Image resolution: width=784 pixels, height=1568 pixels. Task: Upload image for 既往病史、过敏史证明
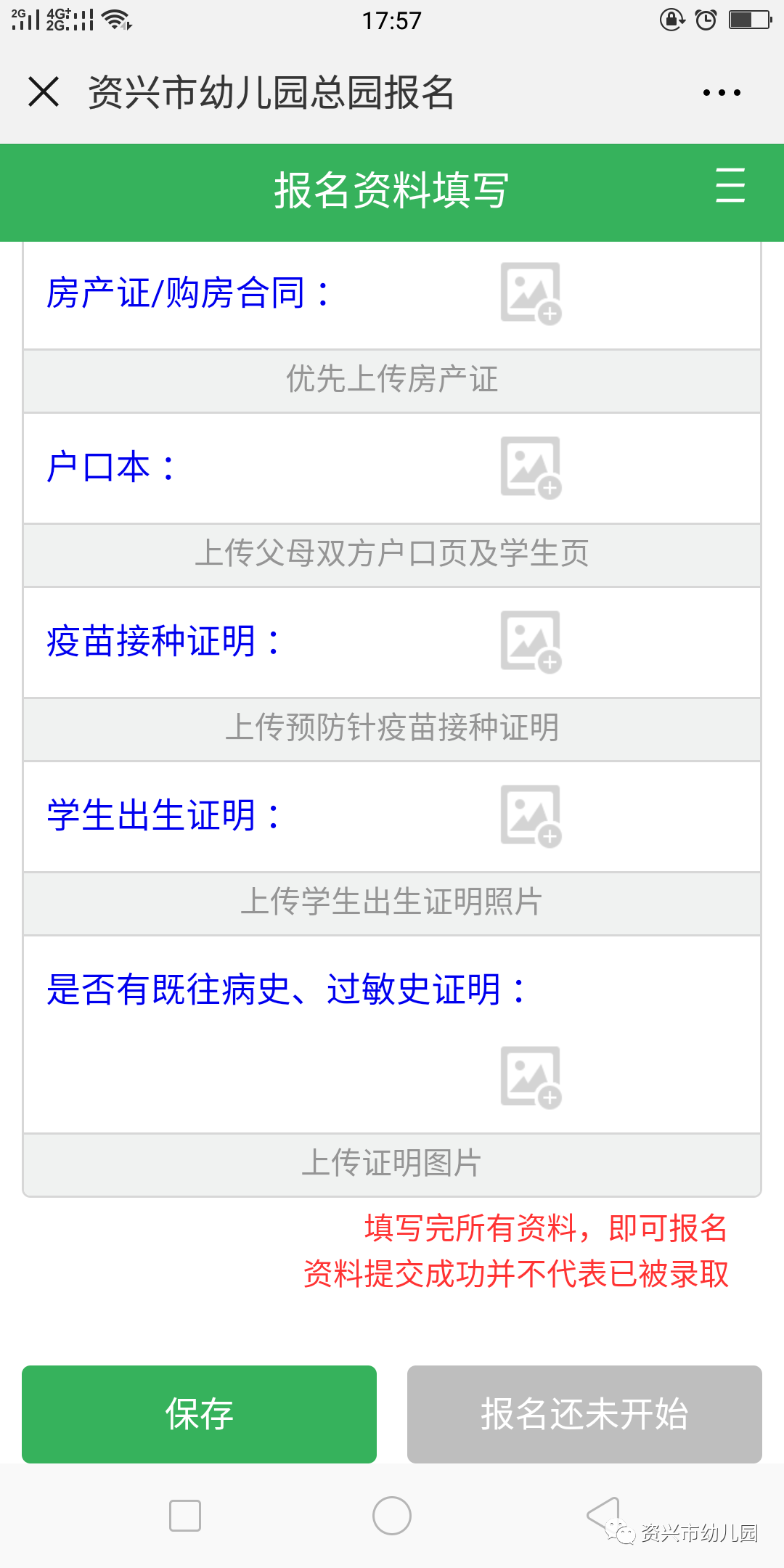[531, 1077]
